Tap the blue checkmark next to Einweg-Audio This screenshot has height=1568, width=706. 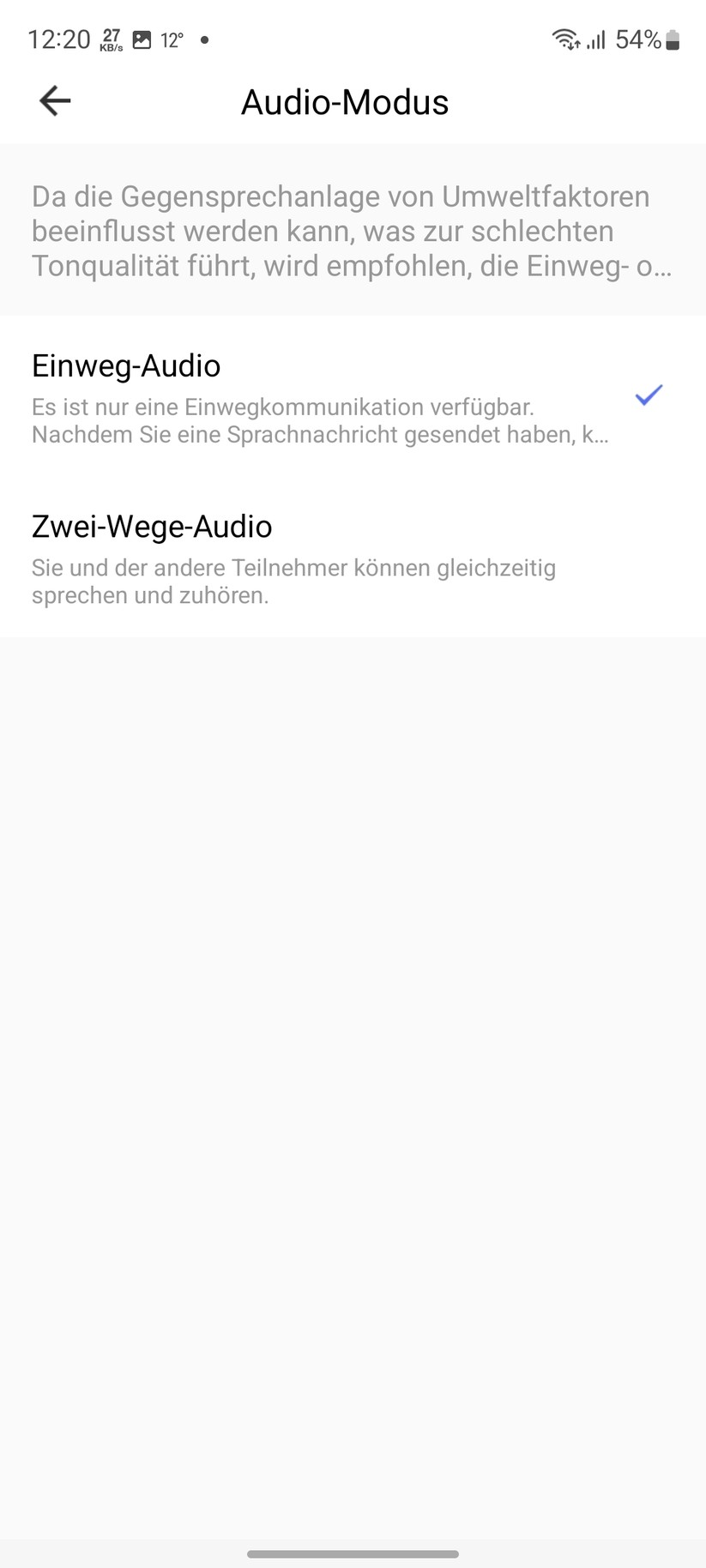649,395
